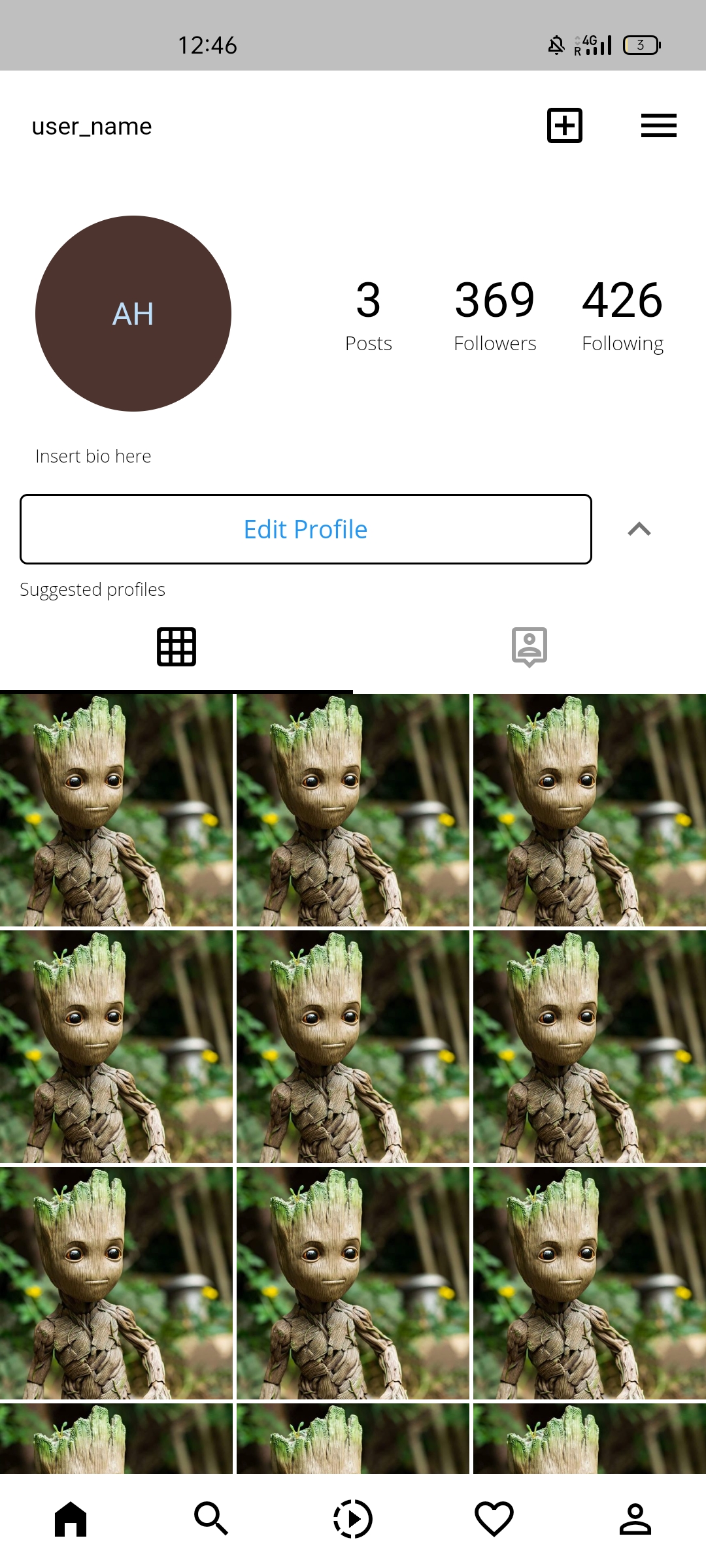Screen dimensions: 706x1568
Task: Open the hamburger menu
Action: coord(658,125)
